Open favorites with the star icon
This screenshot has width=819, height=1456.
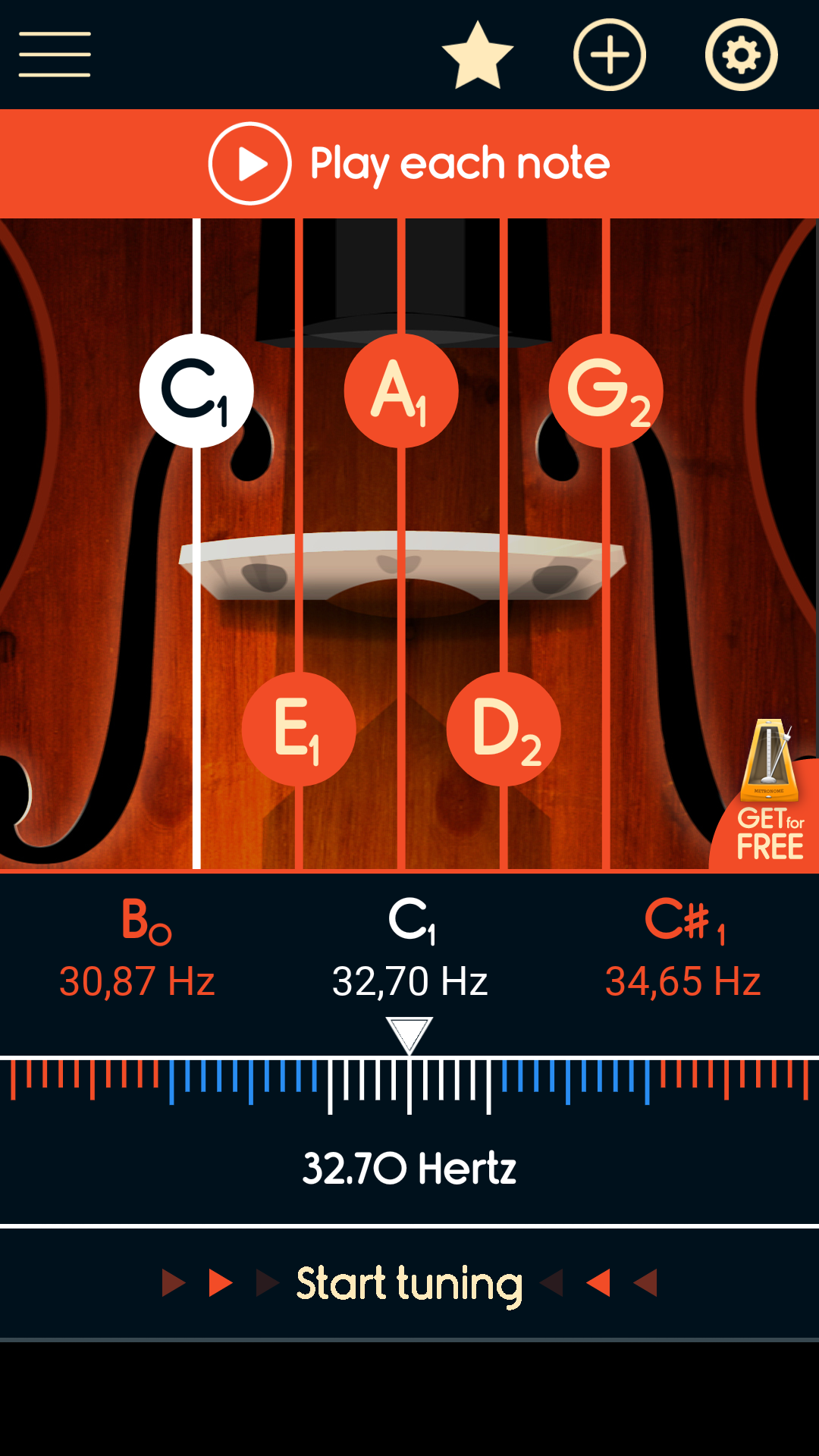[476, 54]
